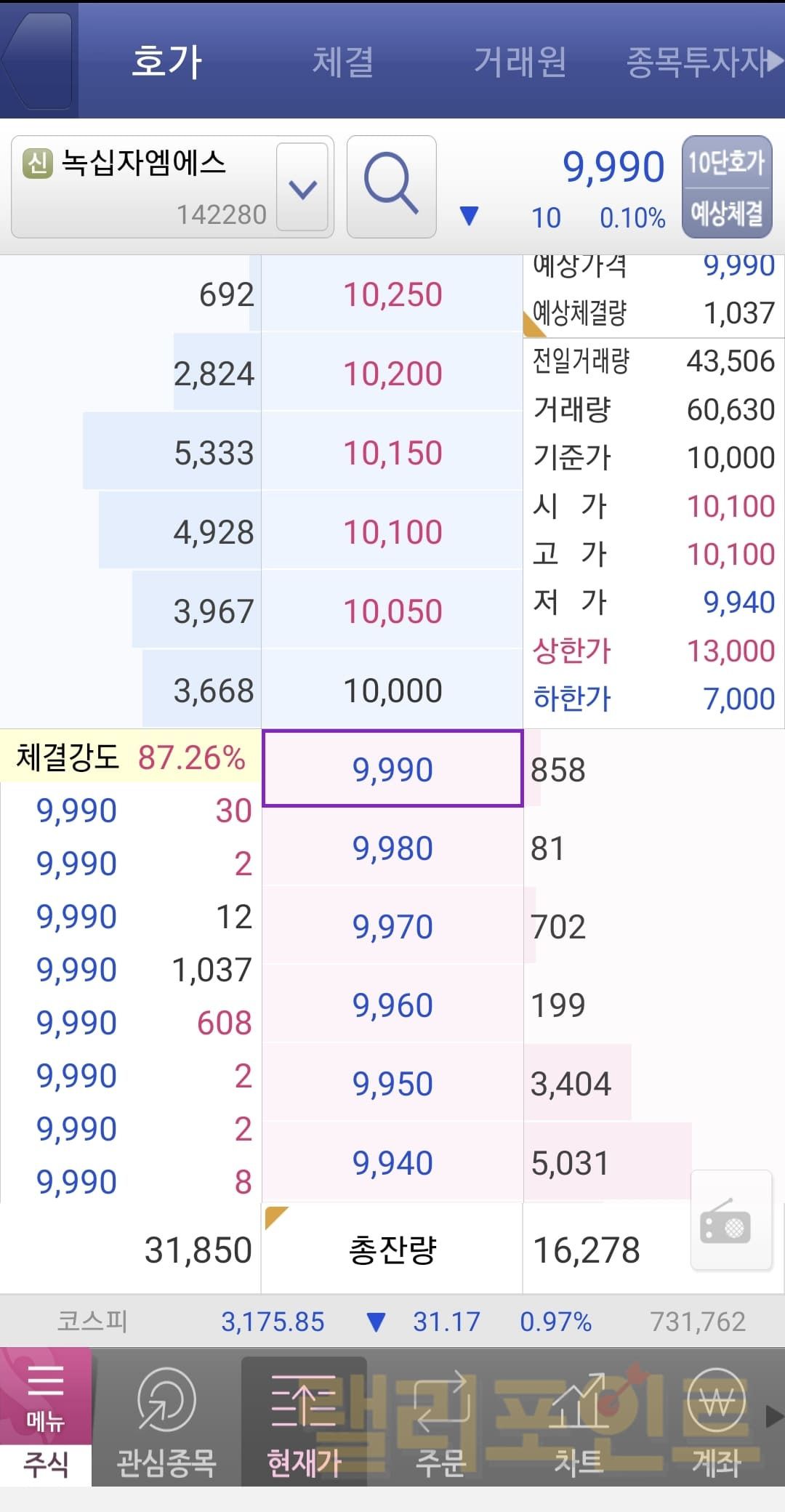Select the 10,250 ask price row
Screen dimensions: 785x1512
click(x=392, y=295)
